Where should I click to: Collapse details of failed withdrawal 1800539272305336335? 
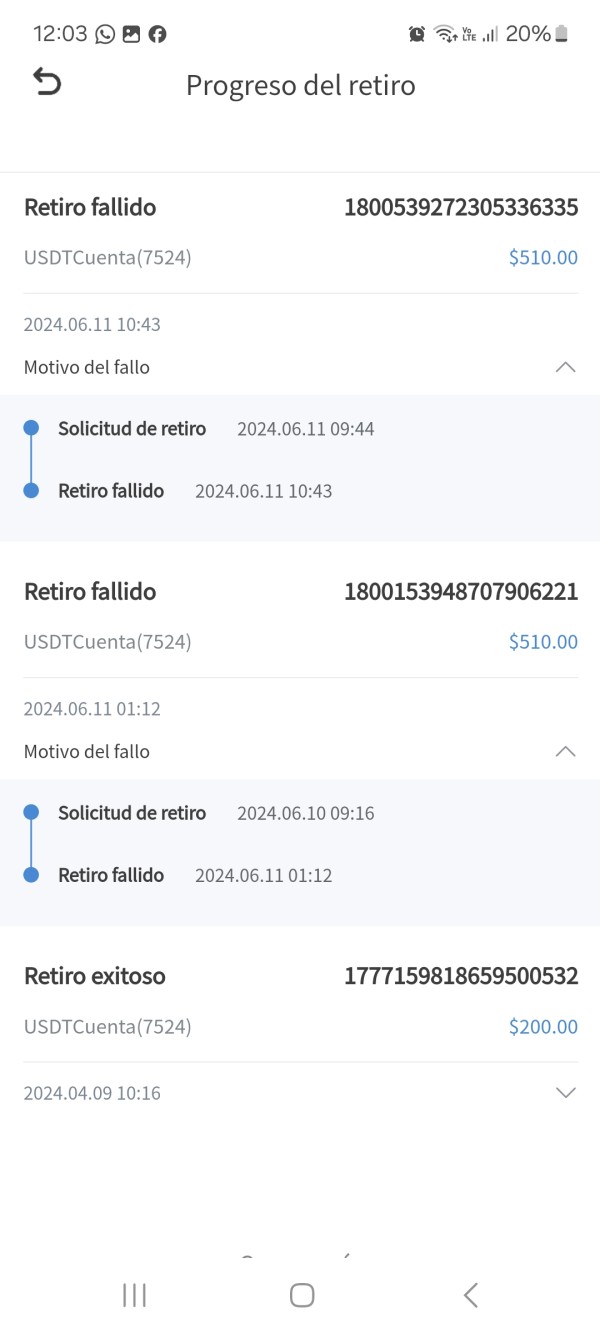pyautogui.click(x=565, y=367)
